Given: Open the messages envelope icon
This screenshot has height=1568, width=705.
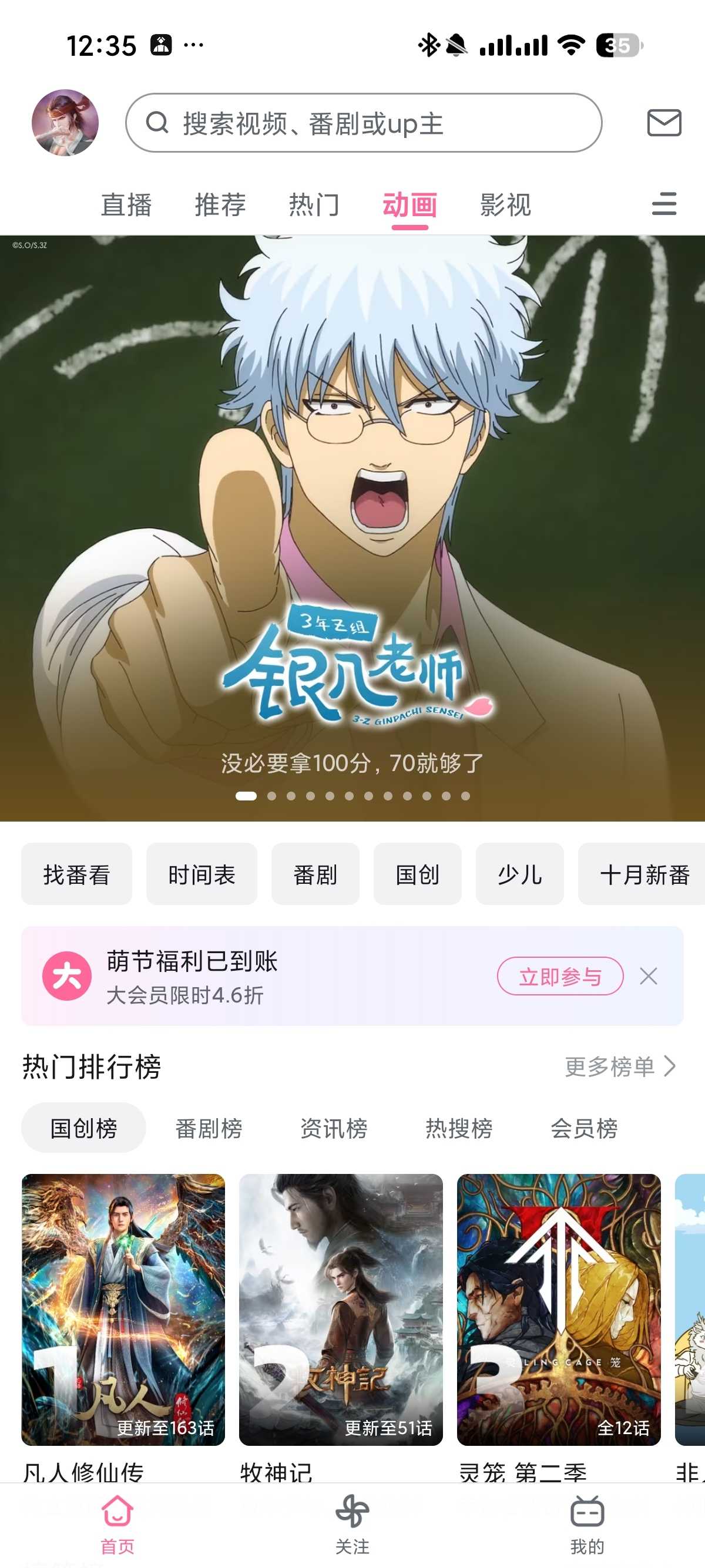Looking at the screenshot, I should pos(664,123).
